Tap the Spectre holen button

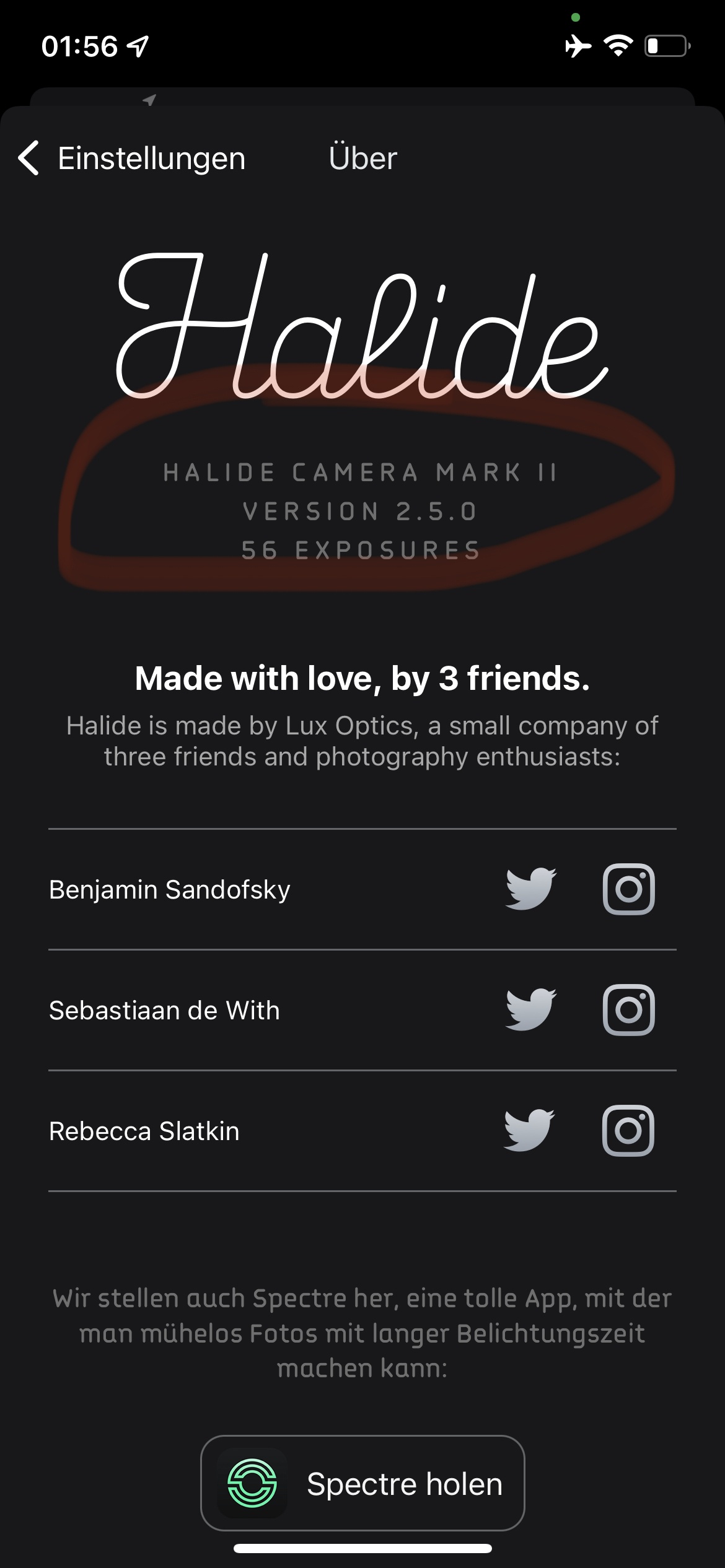coord(362,1484)
